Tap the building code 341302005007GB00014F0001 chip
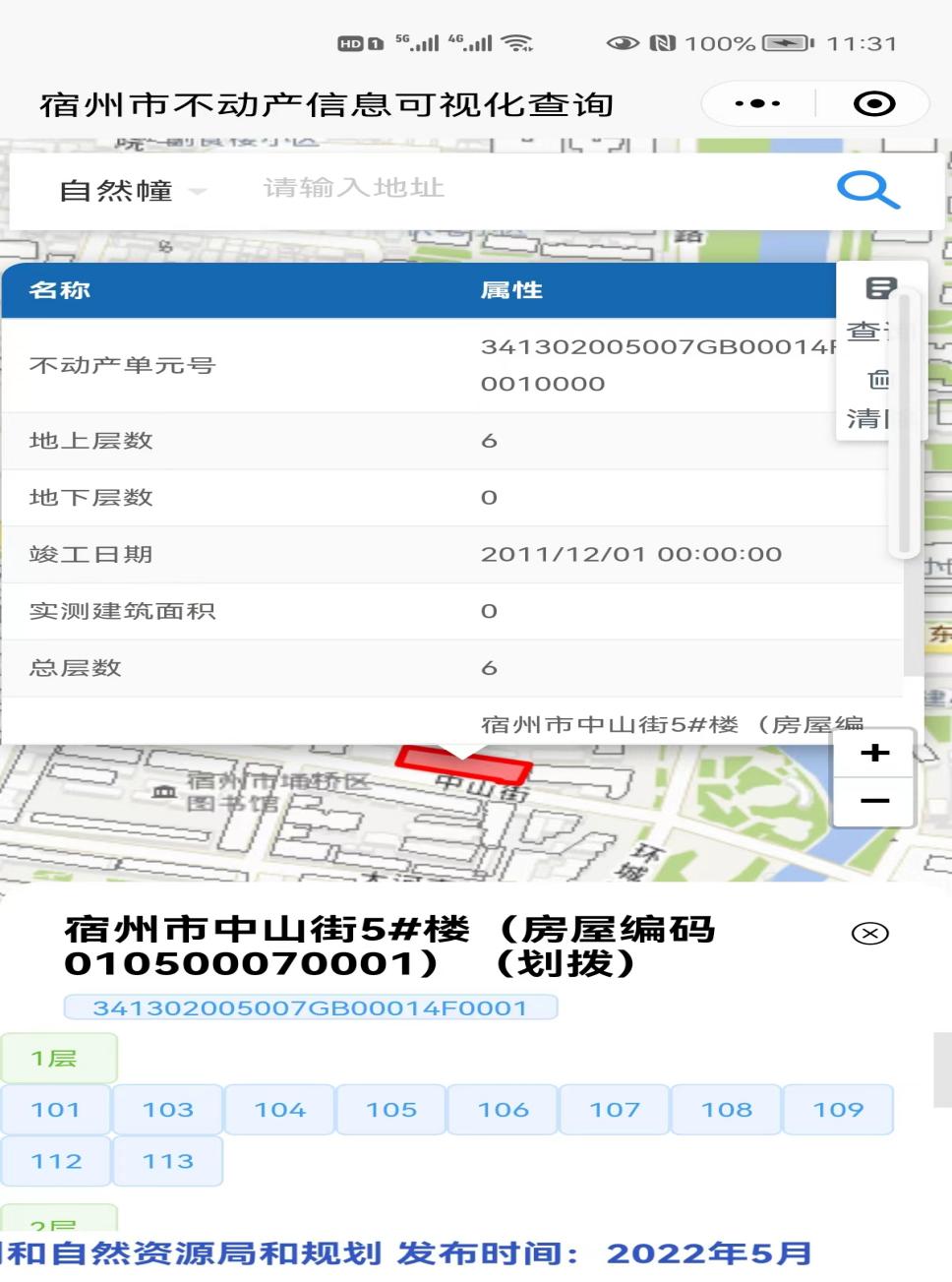 click(x=310, y=1007)
